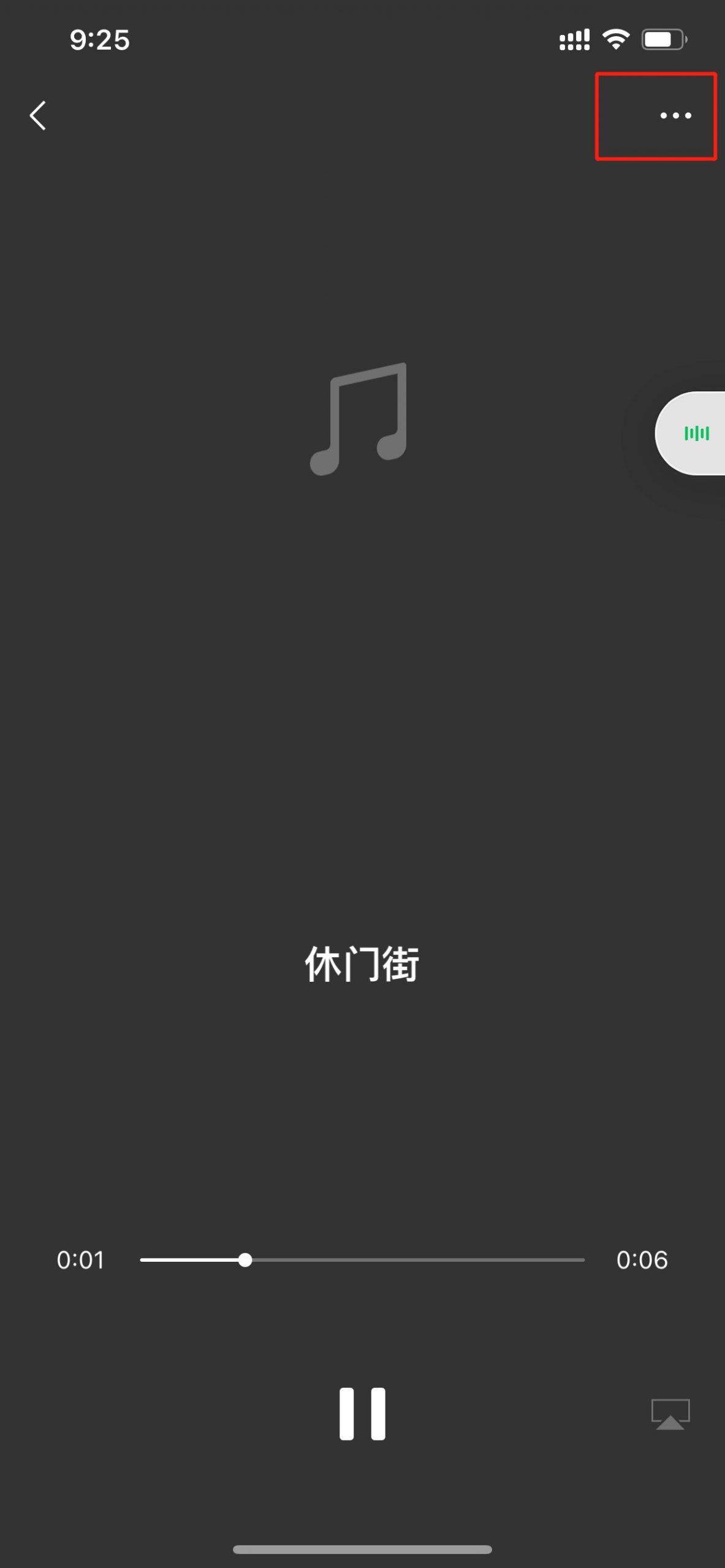Screen dimensions: 725x1568
Task: Open the floating green audio widget
Action: click(x=691, y=433)
